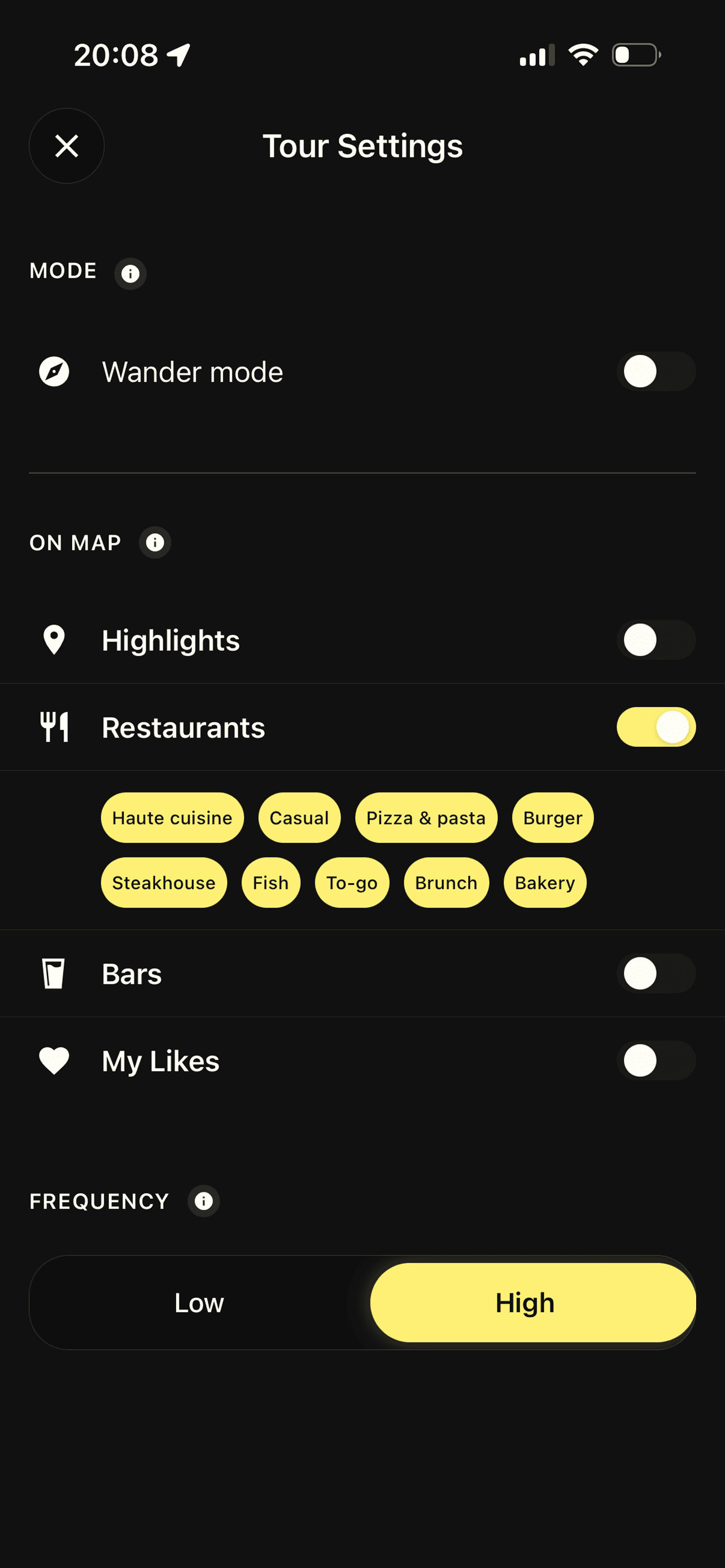This screenshot has height=1568, width=725.
Task: Click the location pin icon beside Highlights
Action: [x=54, y=639]
